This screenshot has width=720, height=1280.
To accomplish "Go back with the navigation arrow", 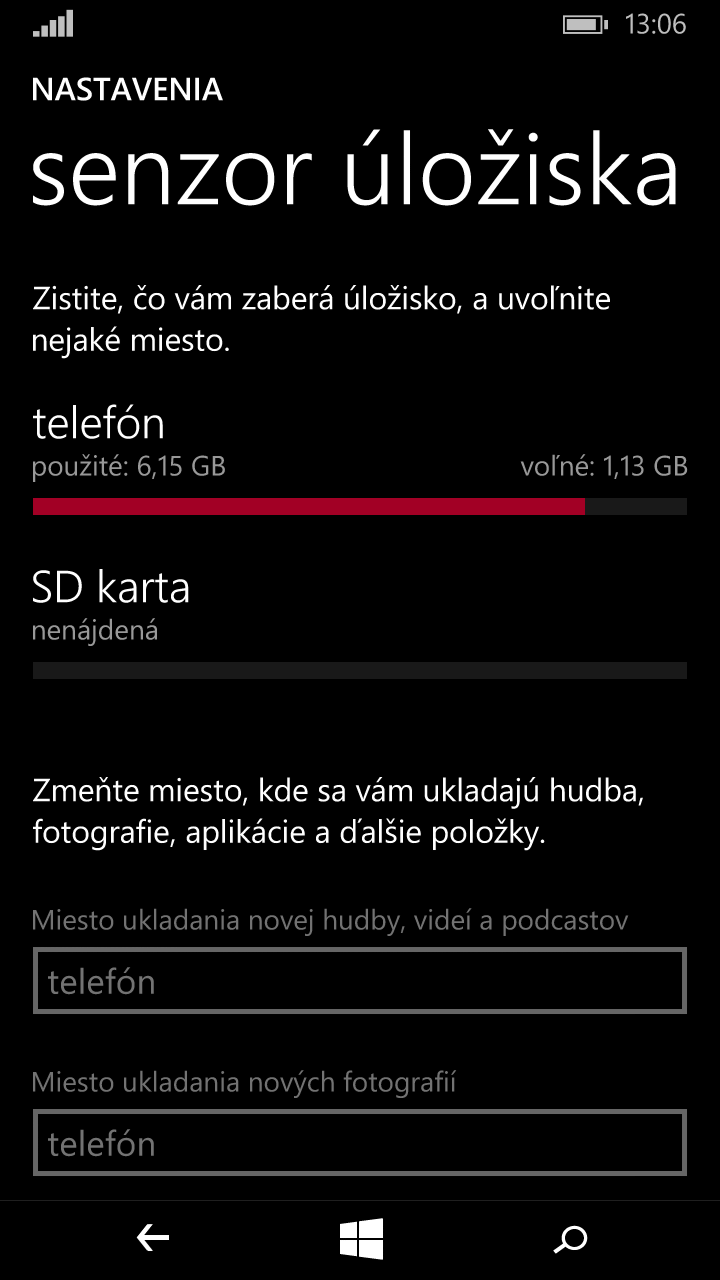I will 152,1240.
